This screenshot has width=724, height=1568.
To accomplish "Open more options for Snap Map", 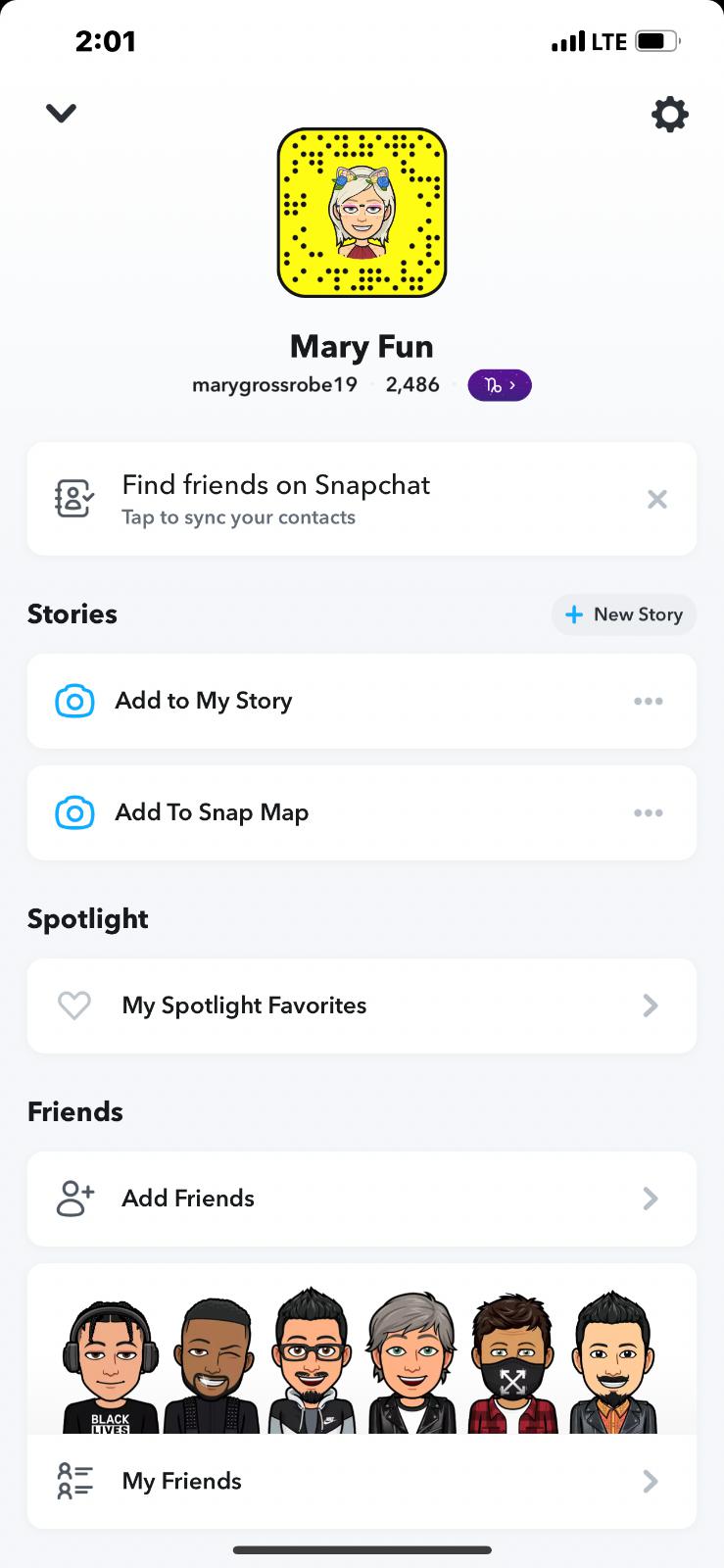I will click(x=648, y=812).
